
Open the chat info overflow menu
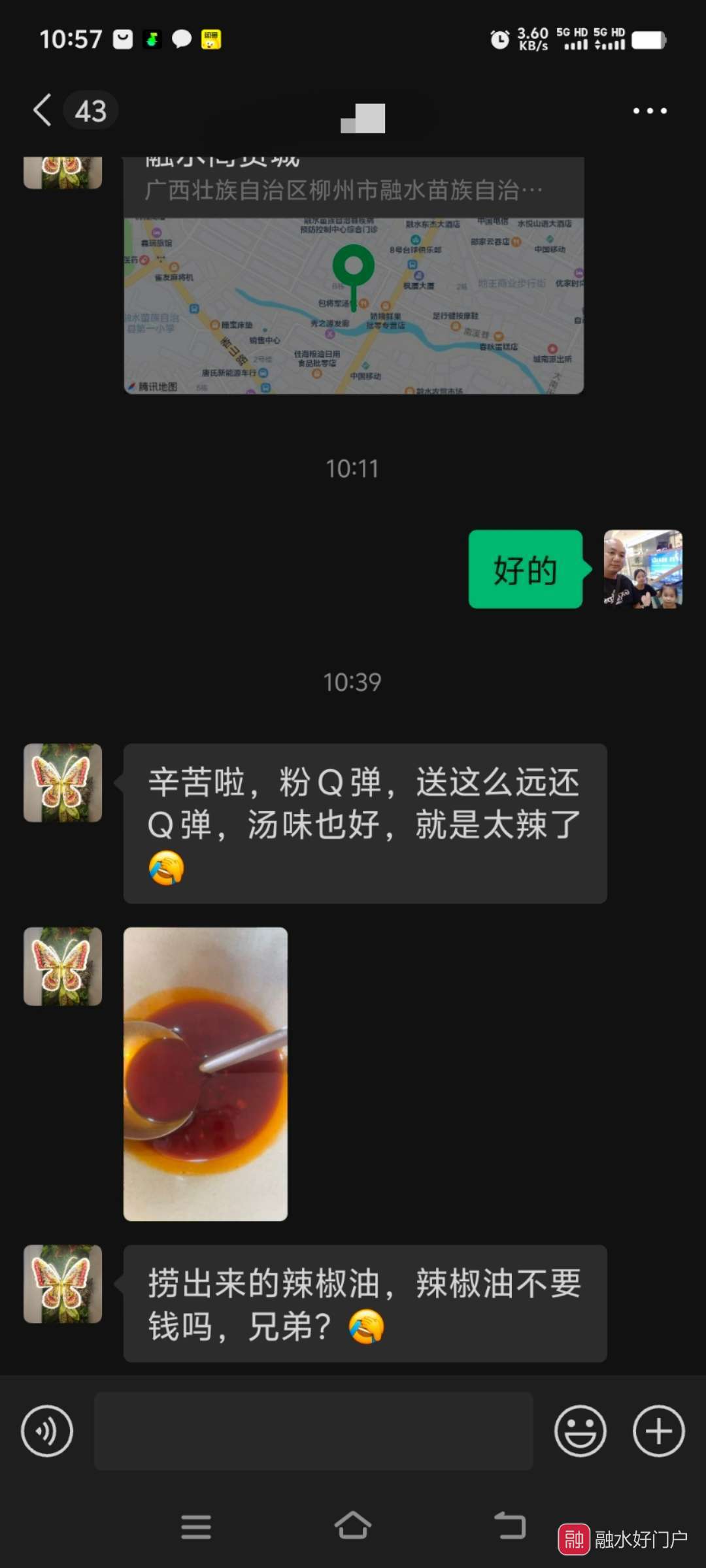tap(649, 111)
